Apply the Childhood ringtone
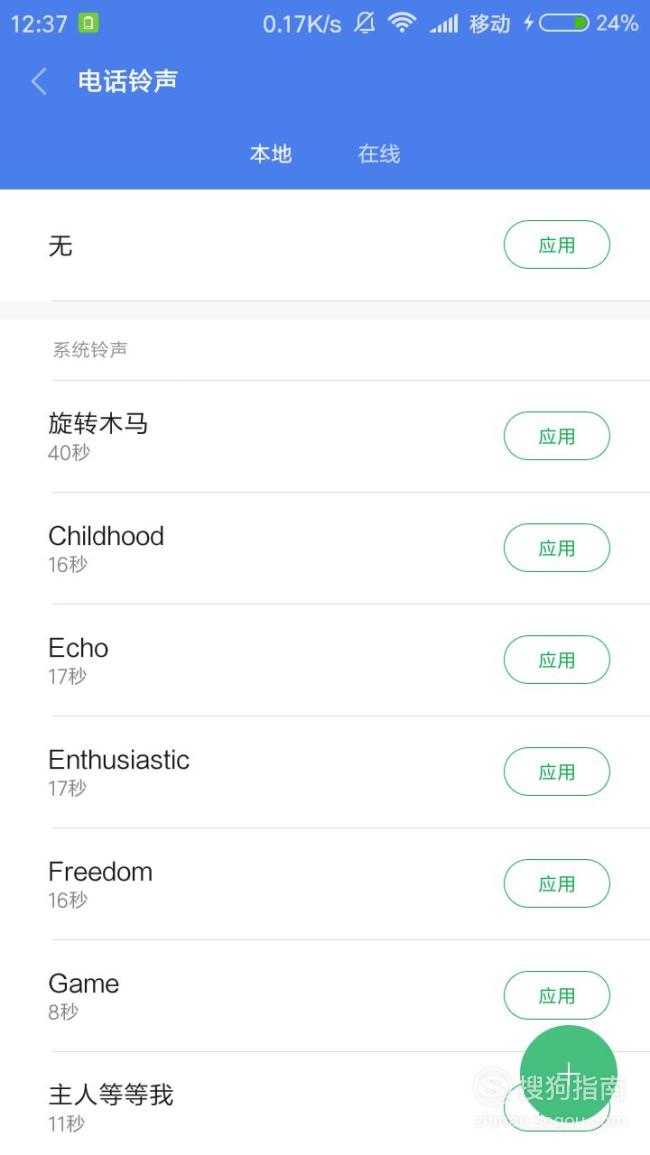The width and height of the screenshot is (650, 1155). coord(556,548)
